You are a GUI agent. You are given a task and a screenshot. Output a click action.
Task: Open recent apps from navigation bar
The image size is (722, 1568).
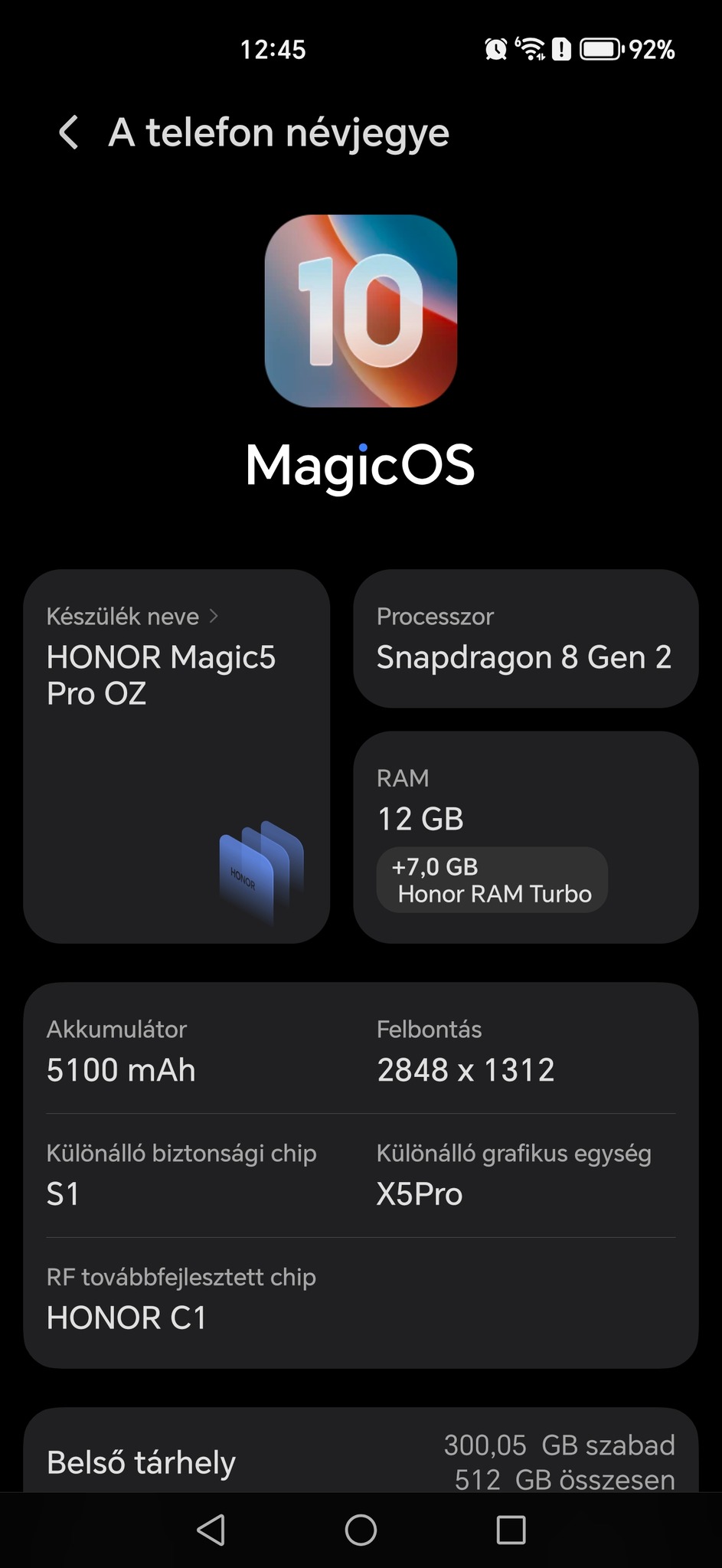point(511,1530)
